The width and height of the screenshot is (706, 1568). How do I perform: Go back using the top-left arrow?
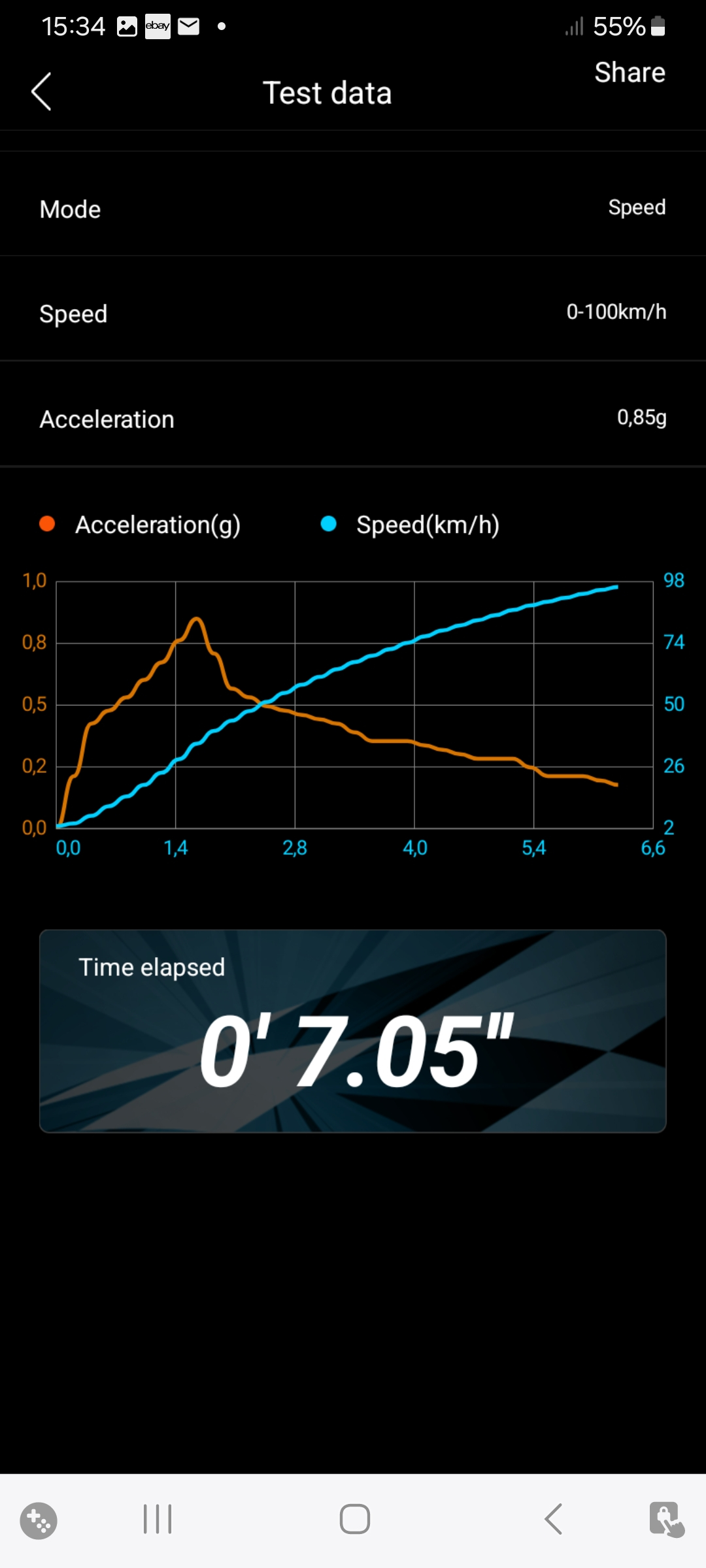tap(42, 92)
